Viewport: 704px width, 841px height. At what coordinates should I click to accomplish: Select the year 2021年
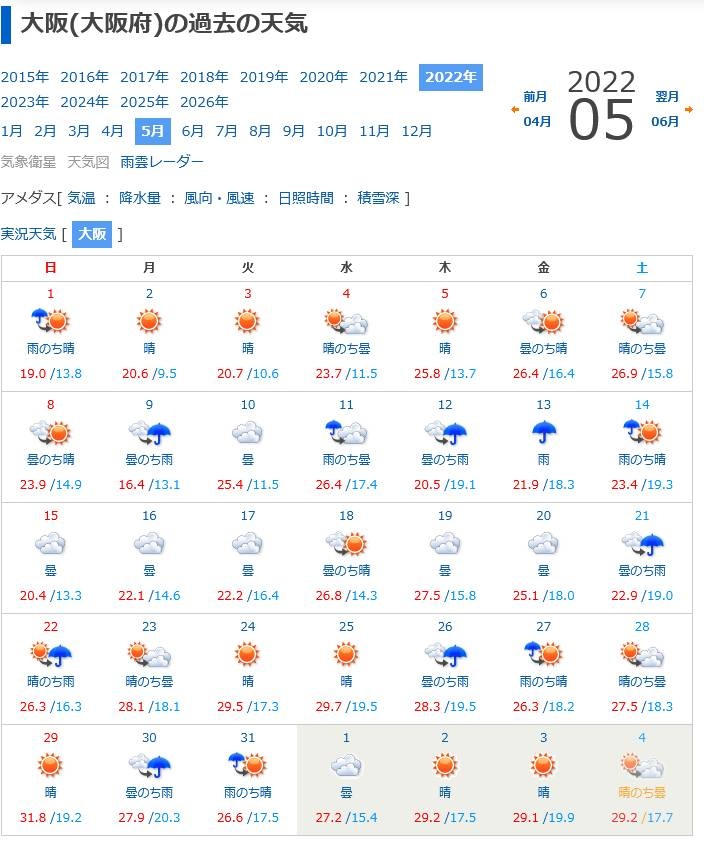click(384, 77)
